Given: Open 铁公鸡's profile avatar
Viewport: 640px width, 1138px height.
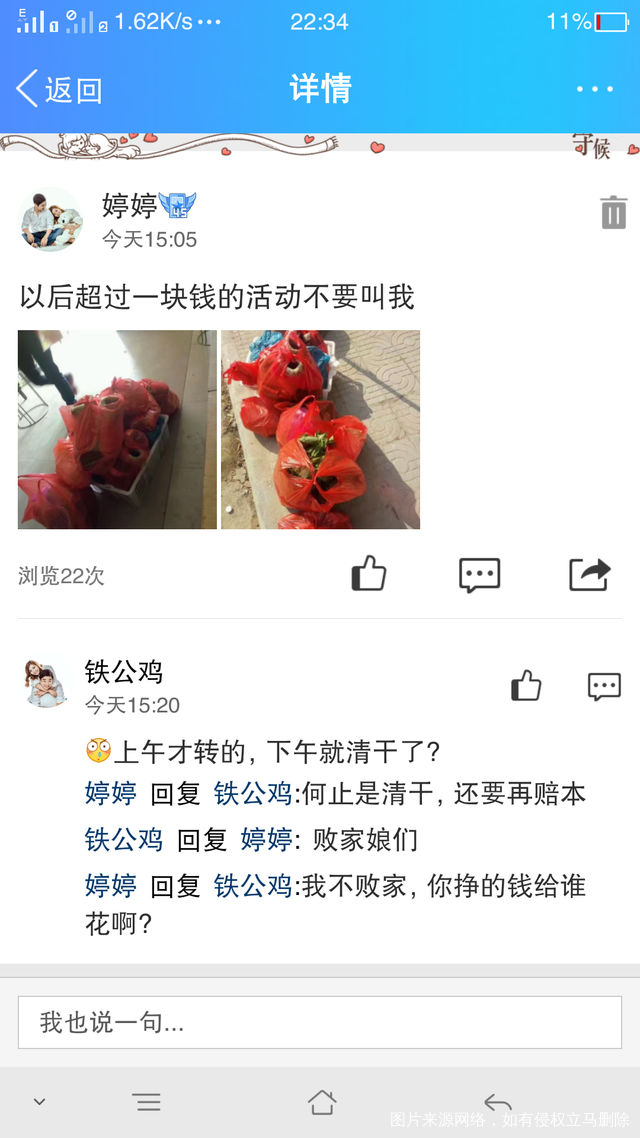Looking at the screenshot, I should click(x=46, y=684).
